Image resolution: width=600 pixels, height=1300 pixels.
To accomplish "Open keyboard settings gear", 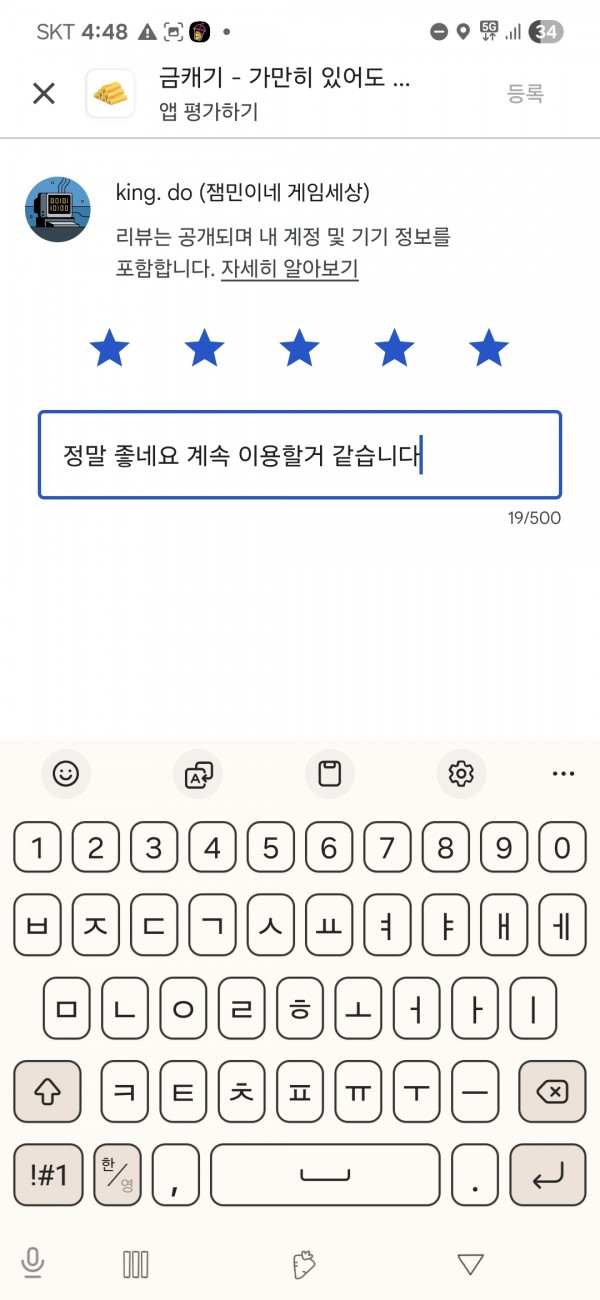I will (461, 773).
